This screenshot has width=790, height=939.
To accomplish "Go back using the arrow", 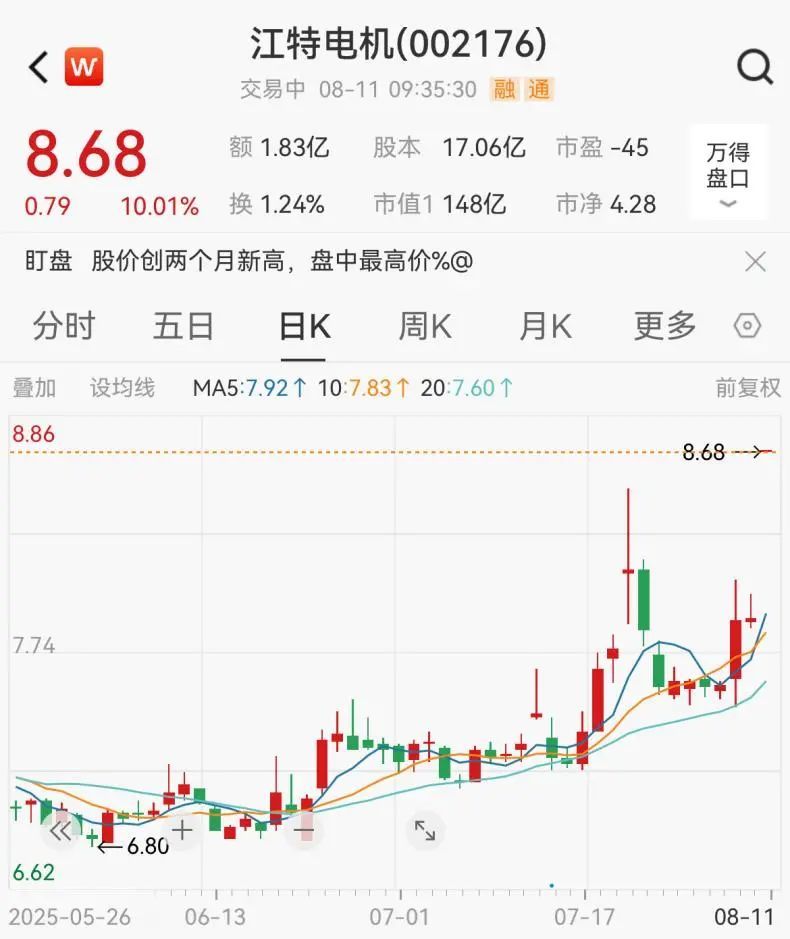I will [39, 68].
